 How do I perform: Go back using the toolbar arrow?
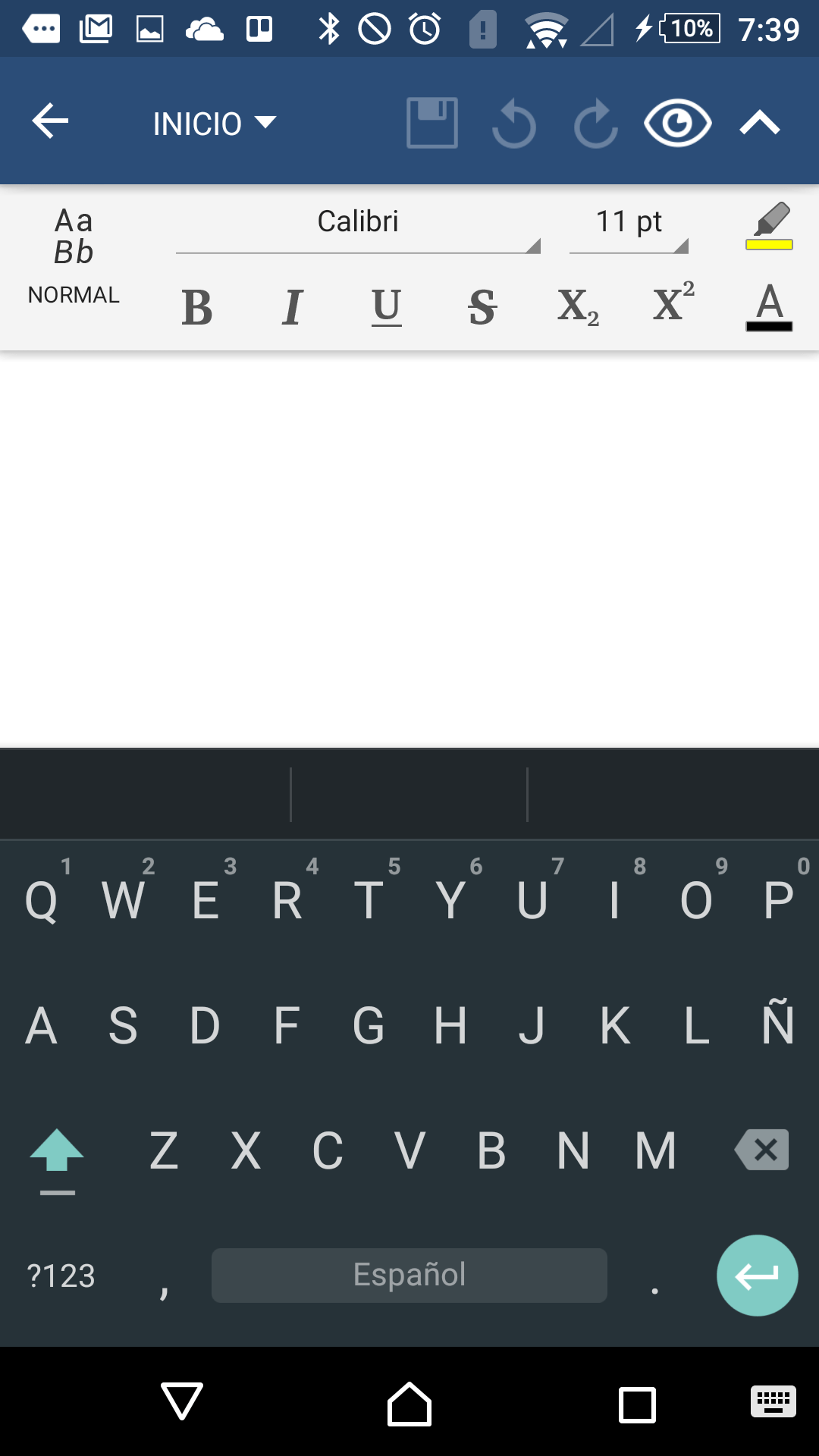[x=51, y=121]
